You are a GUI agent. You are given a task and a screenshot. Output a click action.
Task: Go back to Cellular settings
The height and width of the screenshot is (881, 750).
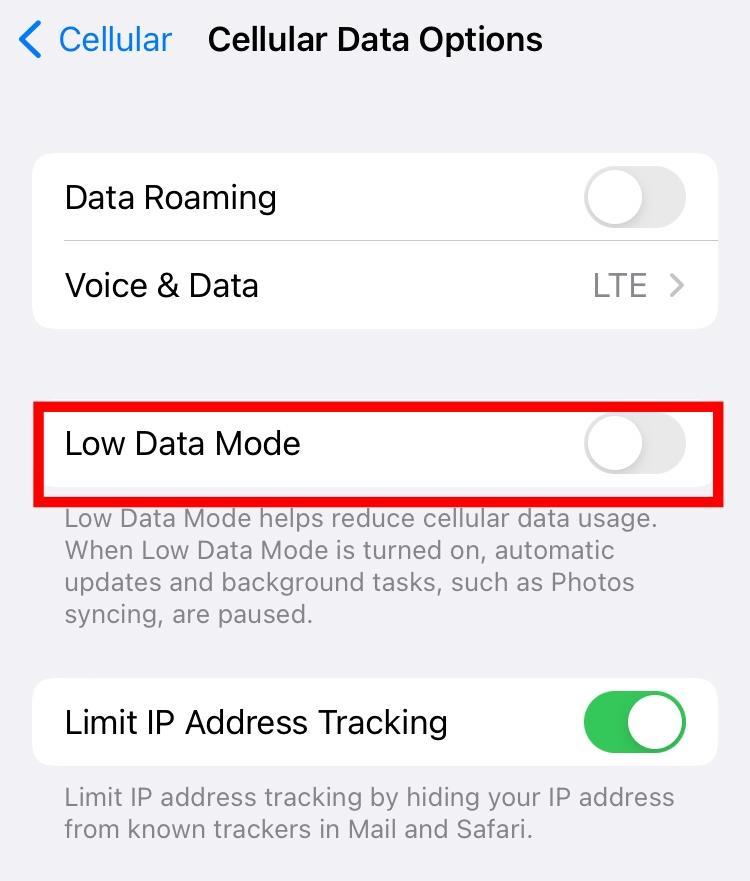click(95, 40)
